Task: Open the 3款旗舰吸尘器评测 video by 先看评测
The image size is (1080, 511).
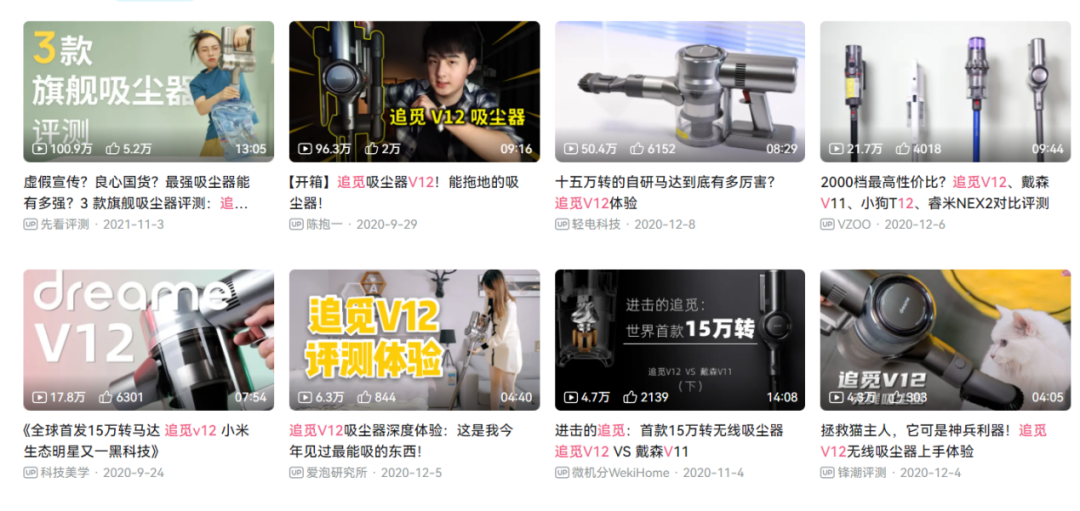Action: click(x=148, y=91)
